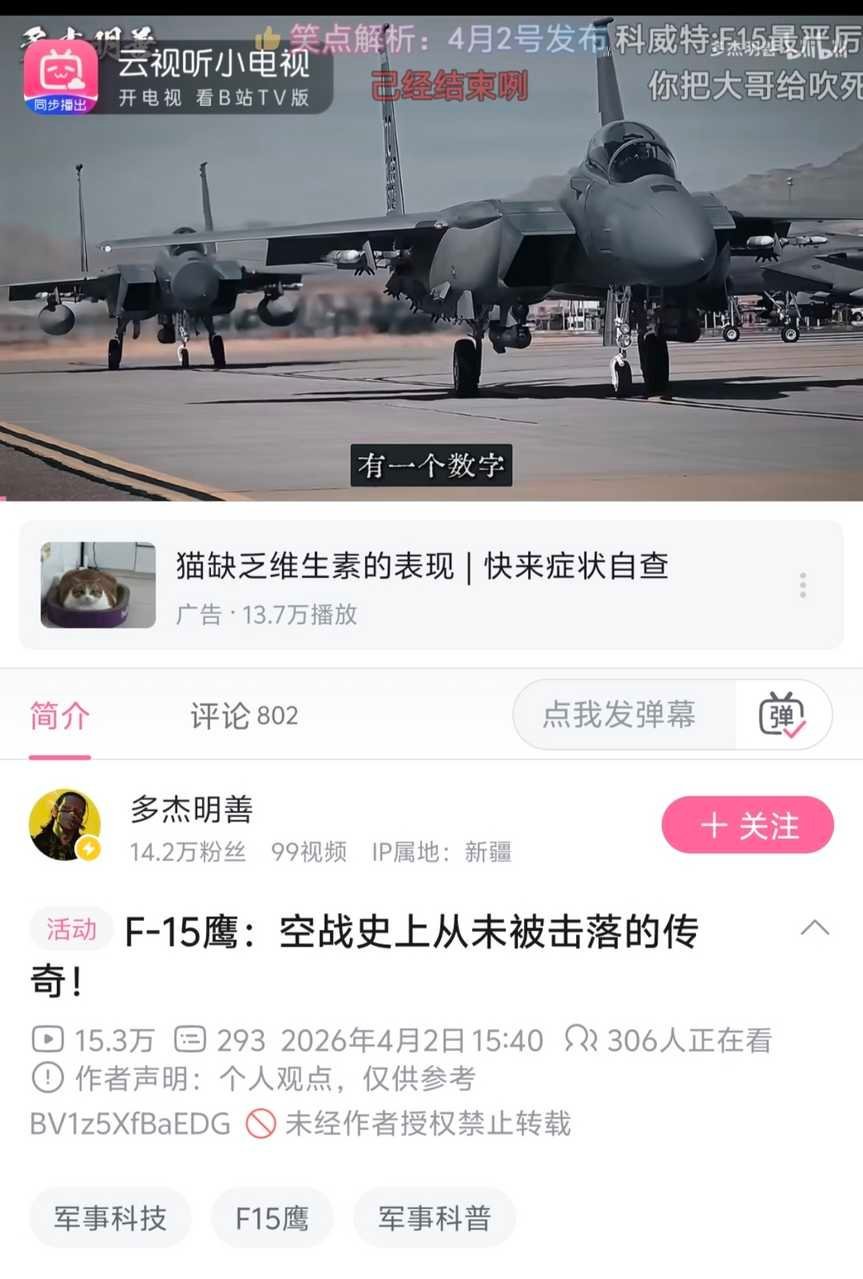
Task: Tap the 军事科技 tag
Action: (110, 1216)
